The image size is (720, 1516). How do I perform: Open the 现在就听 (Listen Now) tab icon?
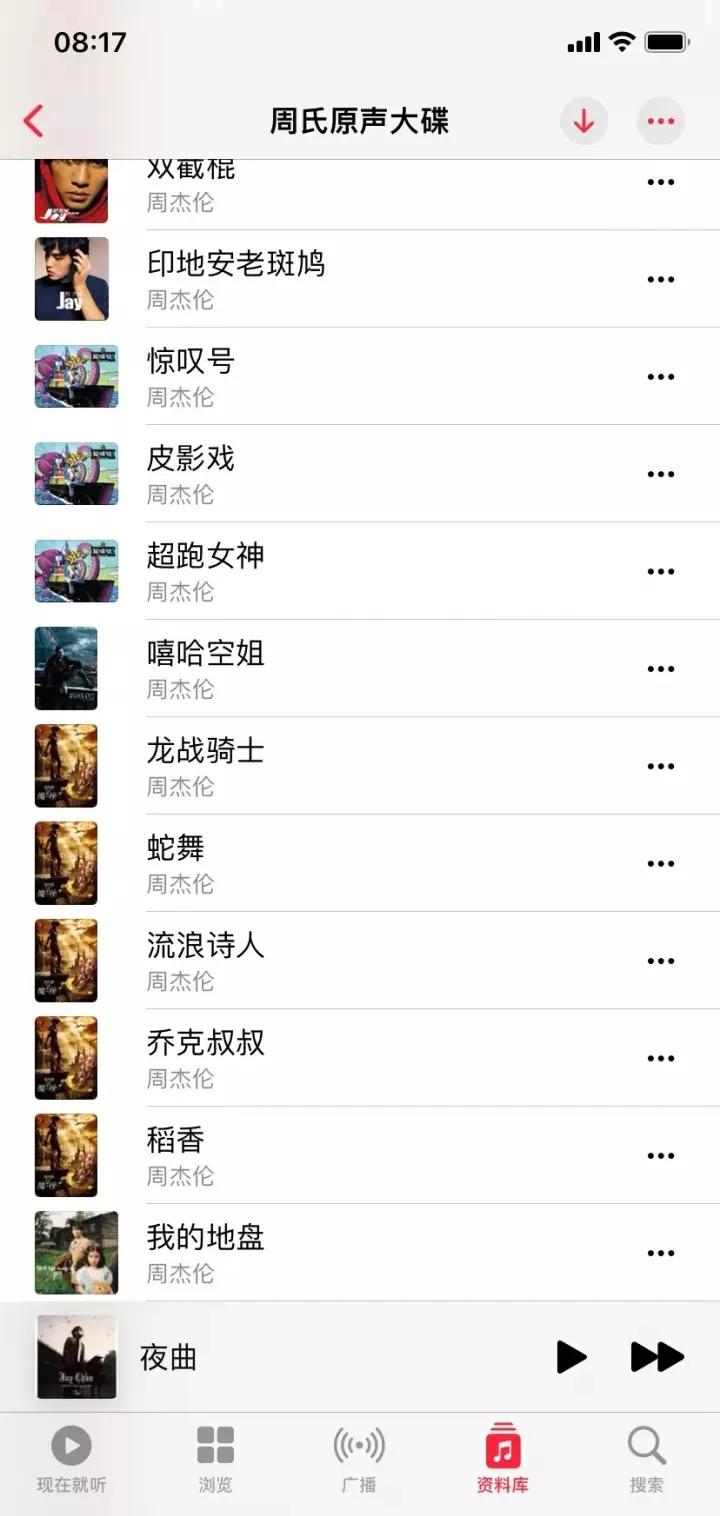pyautogui.click(x=69, y=1444)
